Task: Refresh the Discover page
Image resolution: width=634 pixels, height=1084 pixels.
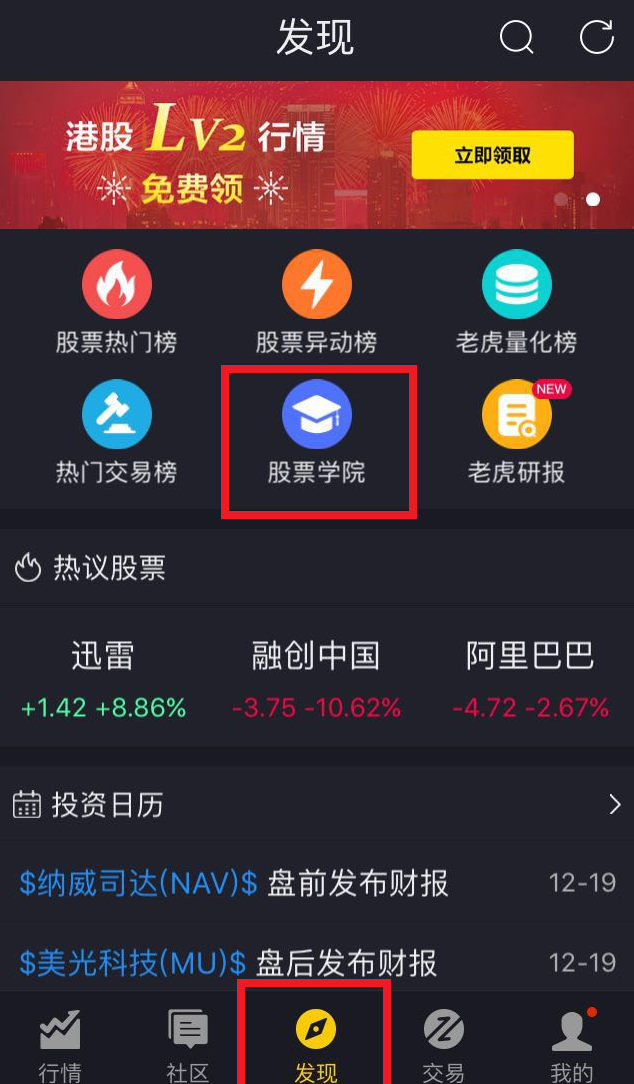Action: click(x=596, y=37)
